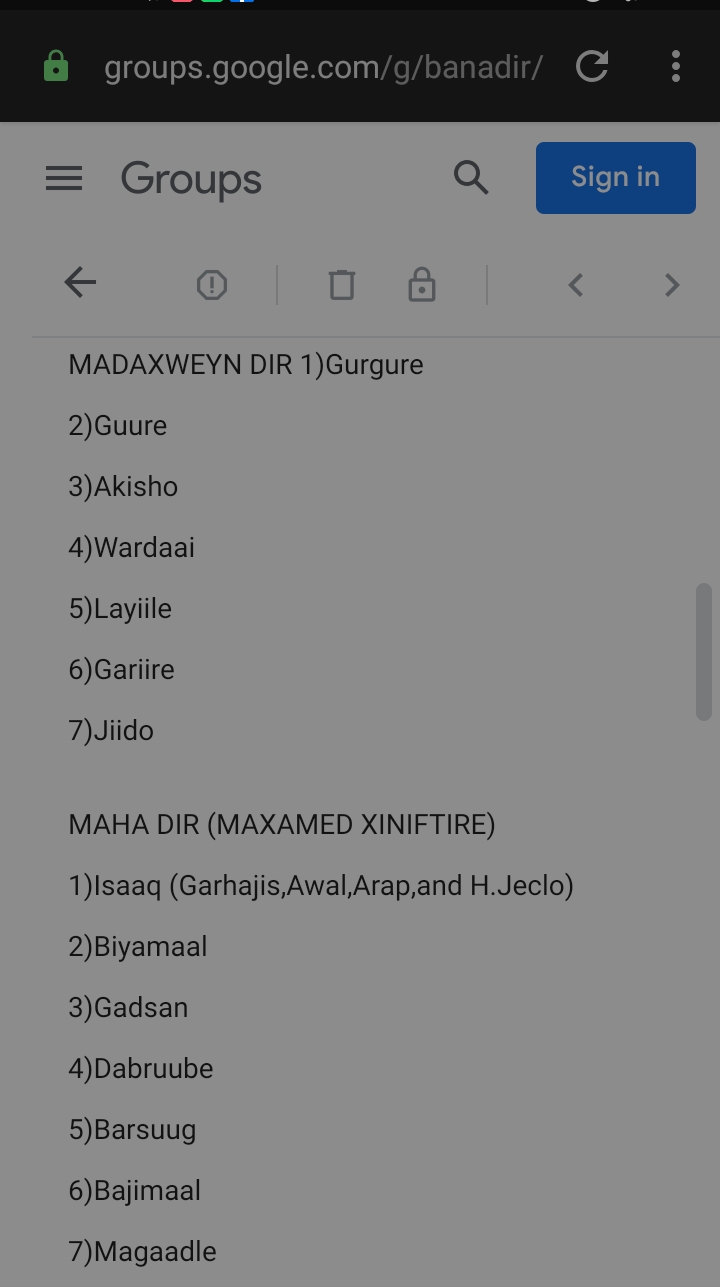Open the Groups main menu drawer
The width and height of the screenshot is (720, 1287).
[64, 179]
